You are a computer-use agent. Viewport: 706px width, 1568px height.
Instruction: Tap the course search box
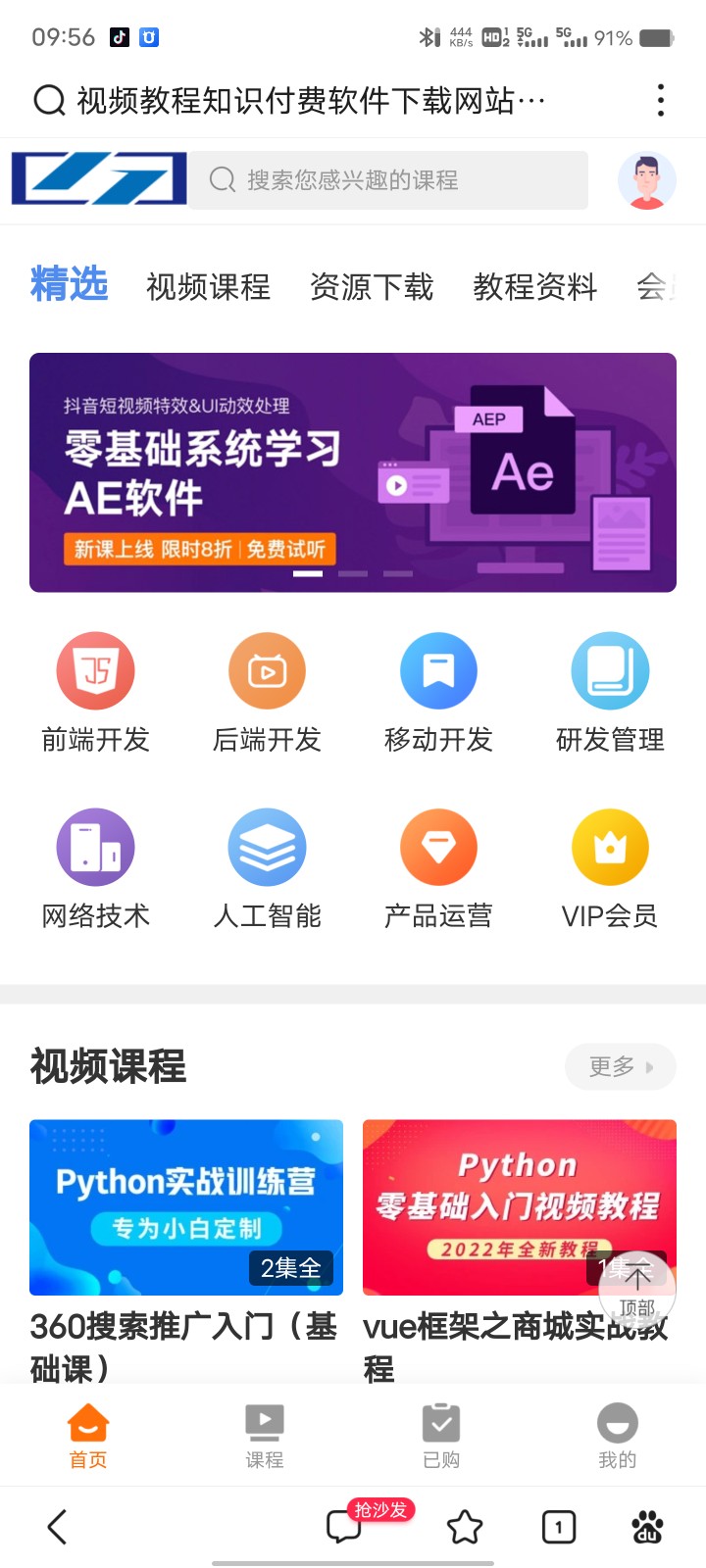(x=388, y=180)
